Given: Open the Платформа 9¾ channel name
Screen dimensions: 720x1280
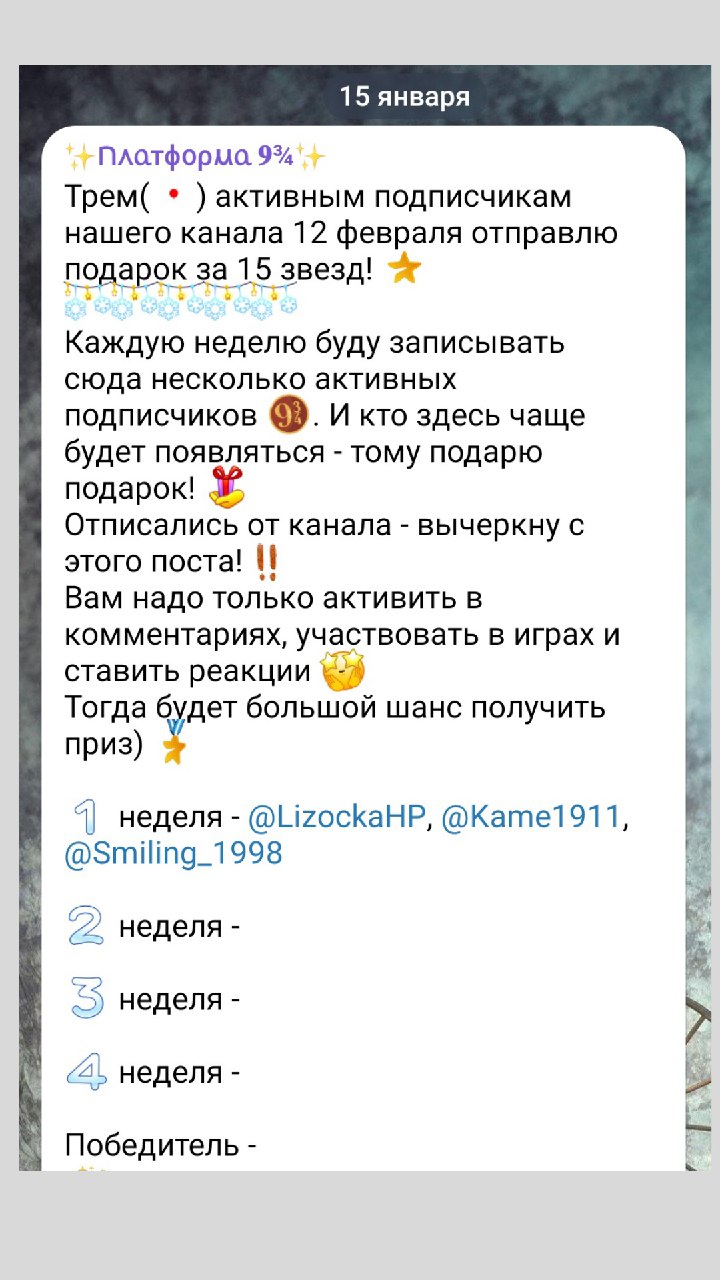Looking at the screenshot, I should coord(194,156).
